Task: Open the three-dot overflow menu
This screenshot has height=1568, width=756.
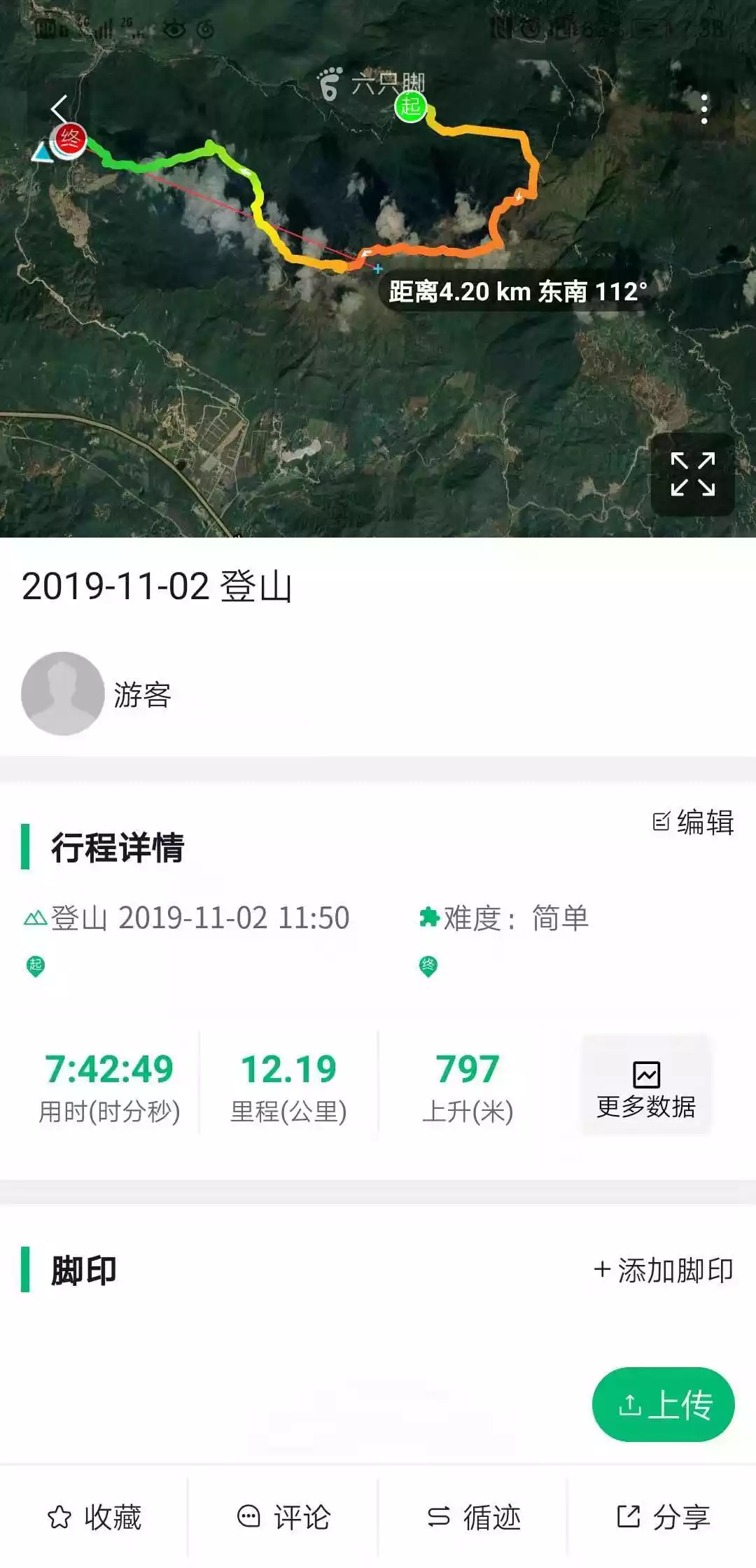Action: pyautogui.click(x=704, y=109)
